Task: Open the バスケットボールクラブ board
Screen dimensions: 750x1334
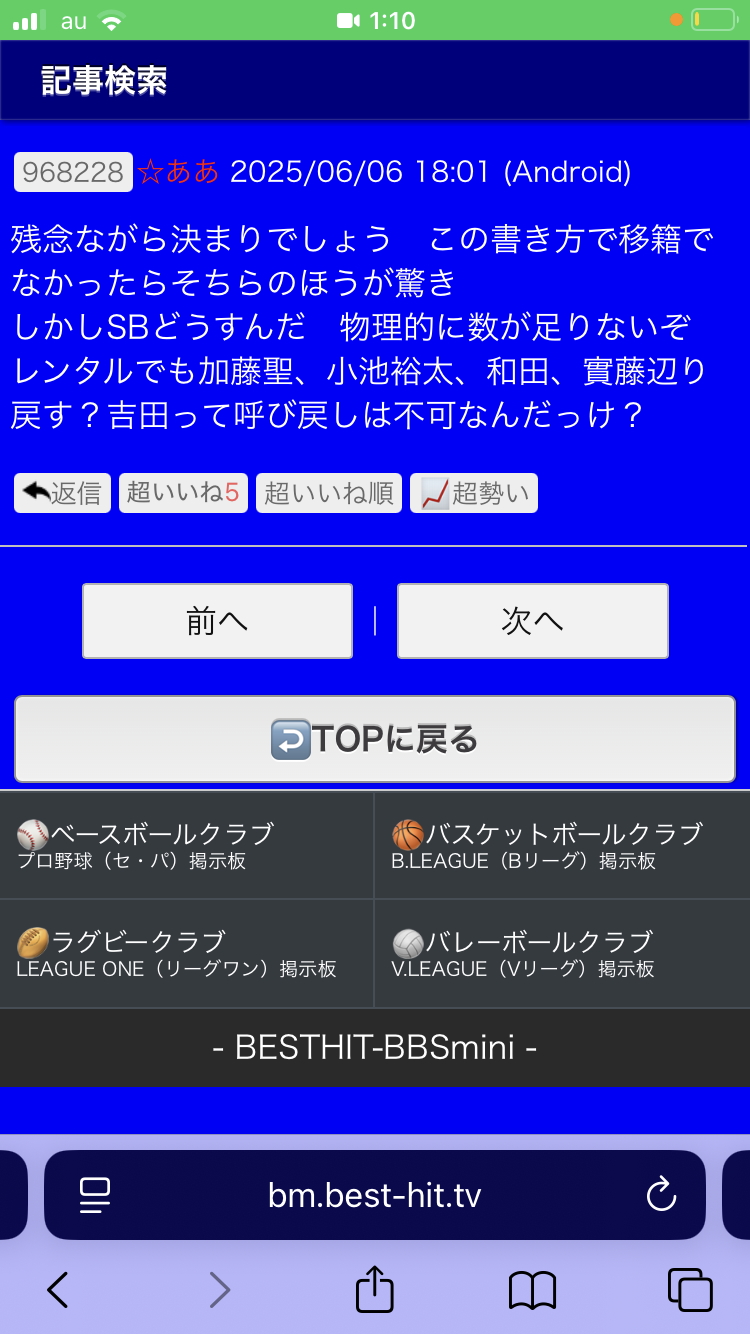Action: point(562,845)
